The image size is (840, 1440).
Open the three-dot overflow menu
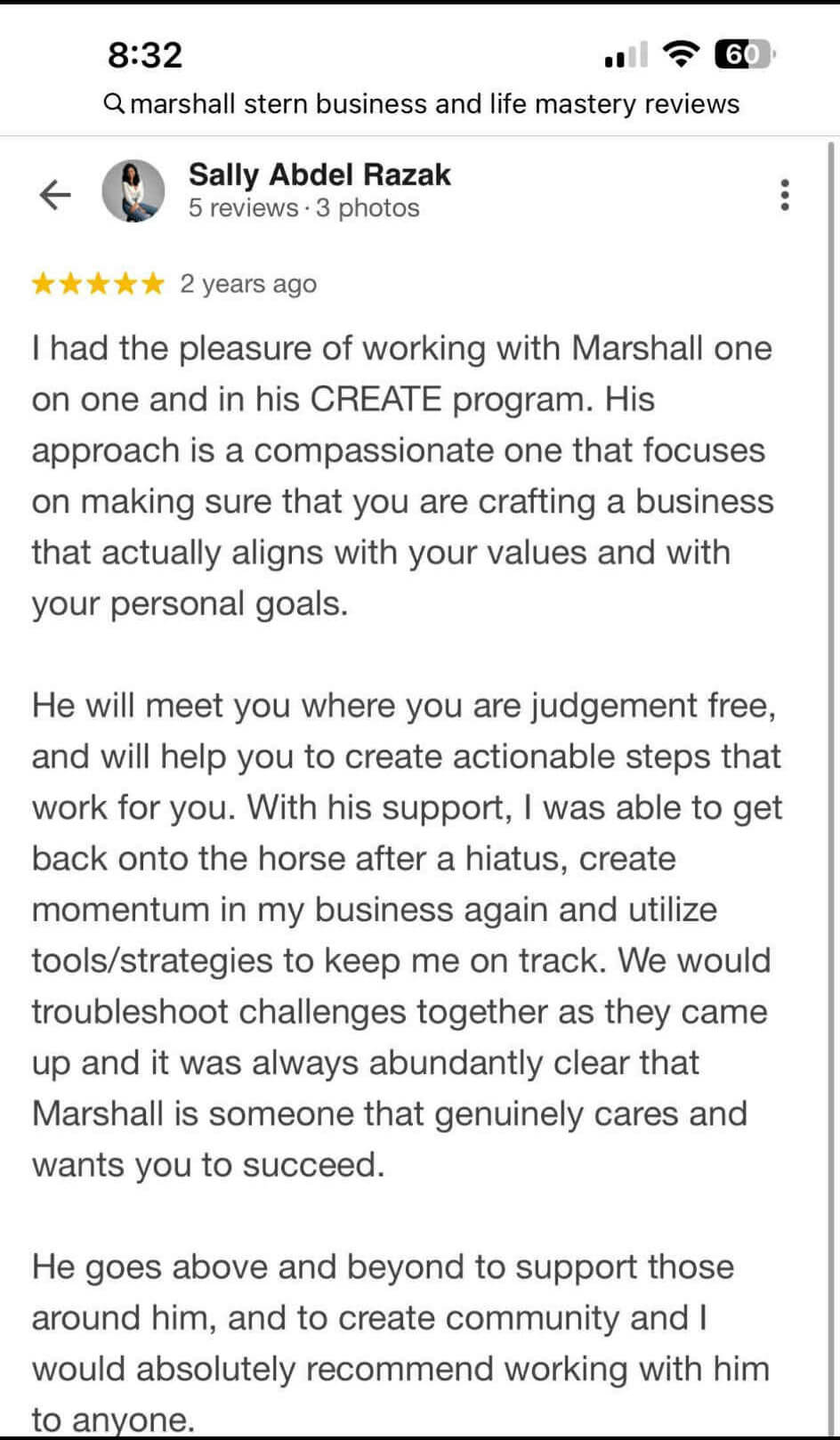[784, 195]
